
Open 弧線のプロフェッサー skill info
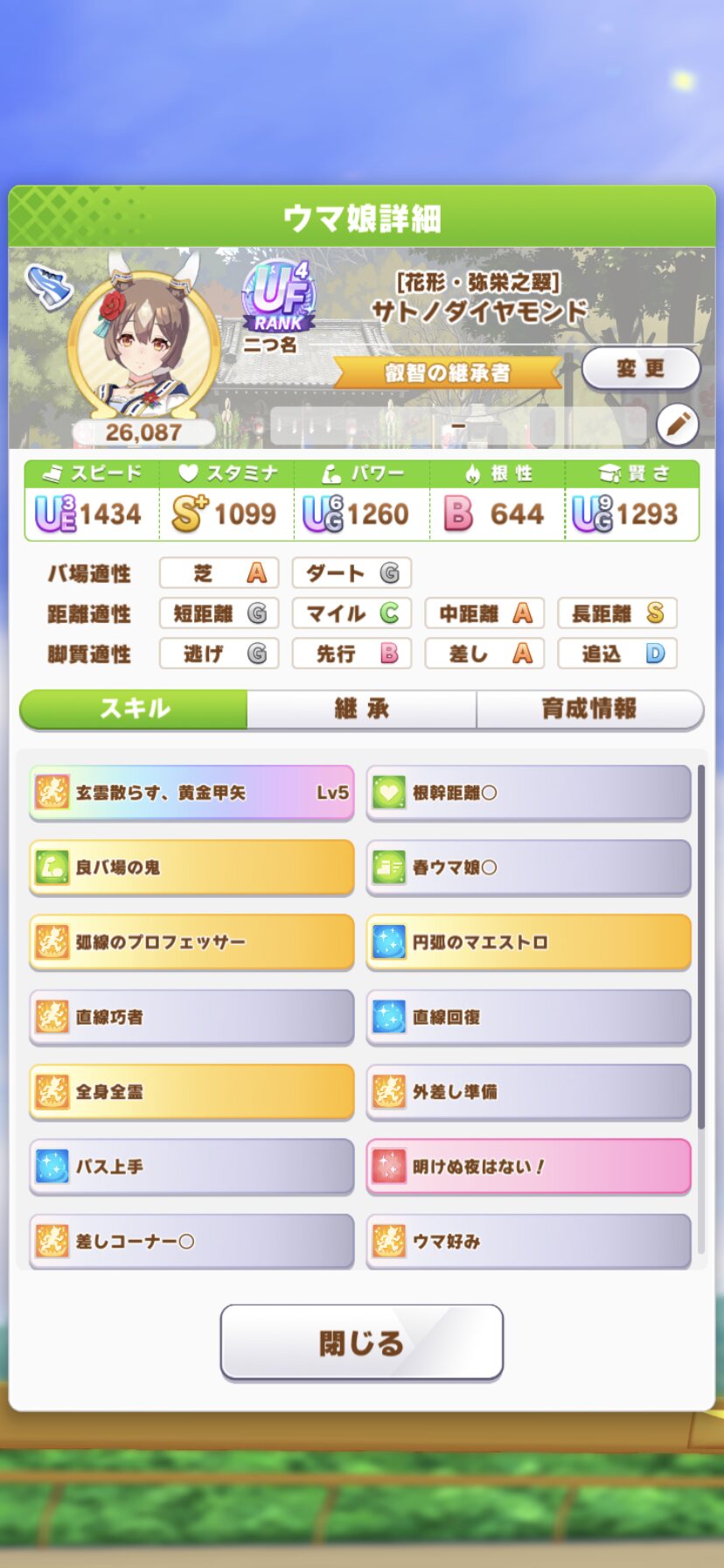[x=191, y=942]
